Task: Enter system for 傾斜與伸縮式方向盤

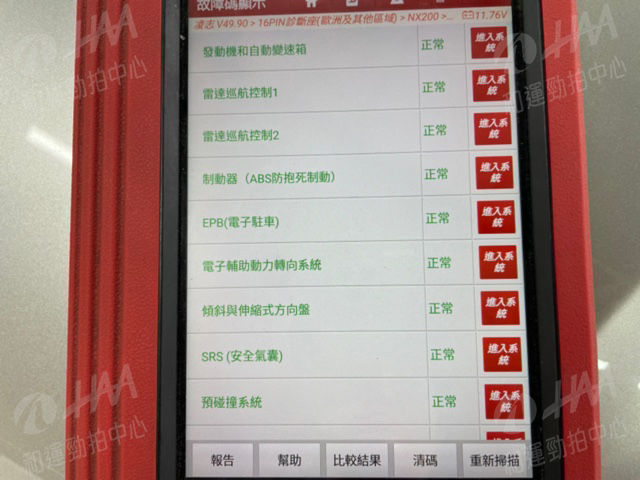Action: point(501,307)
